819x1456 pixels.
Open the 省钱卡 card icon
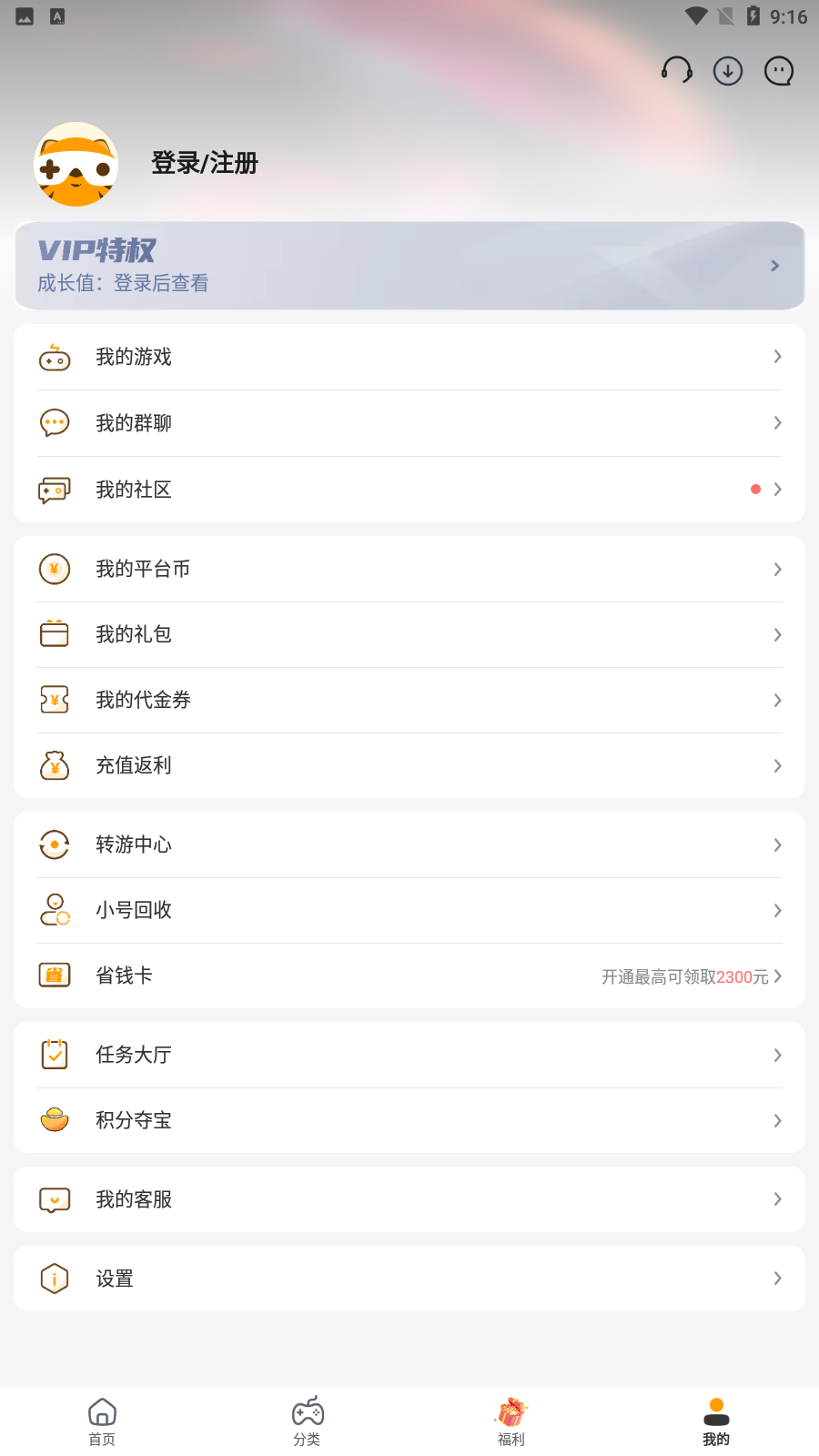tap(55, 975)
